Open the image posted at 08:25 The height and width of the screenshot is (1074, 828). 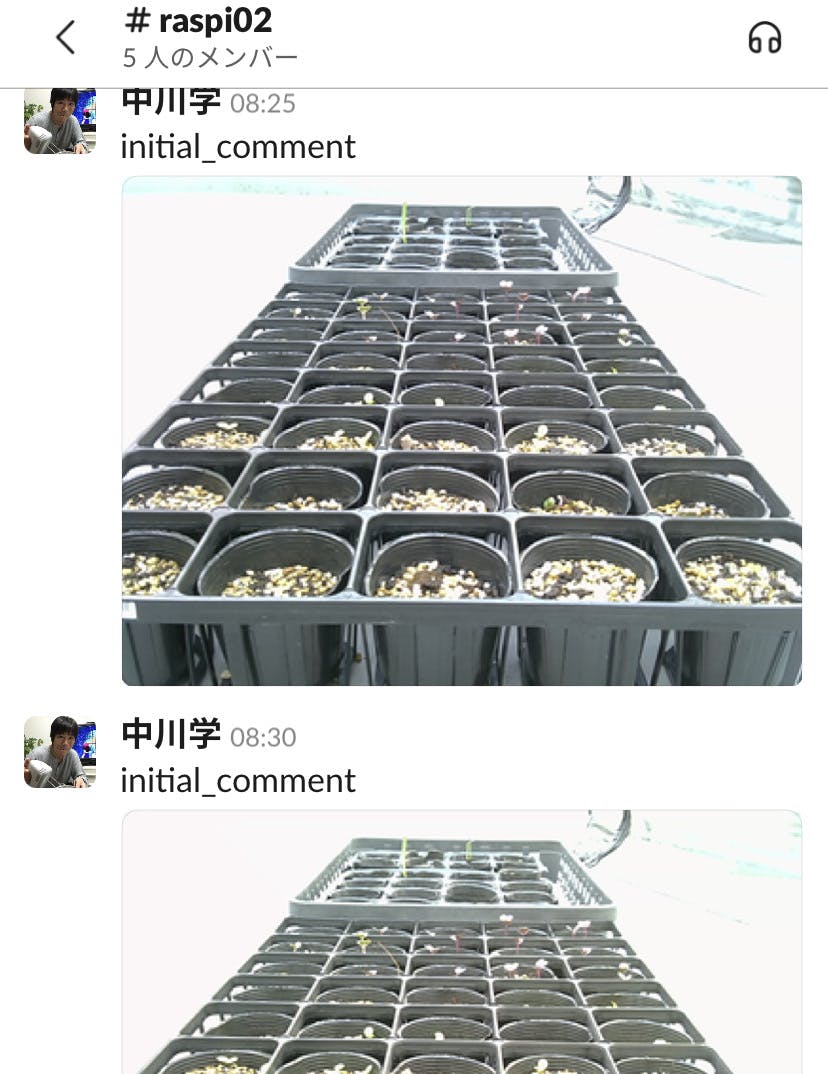point(461,431)
